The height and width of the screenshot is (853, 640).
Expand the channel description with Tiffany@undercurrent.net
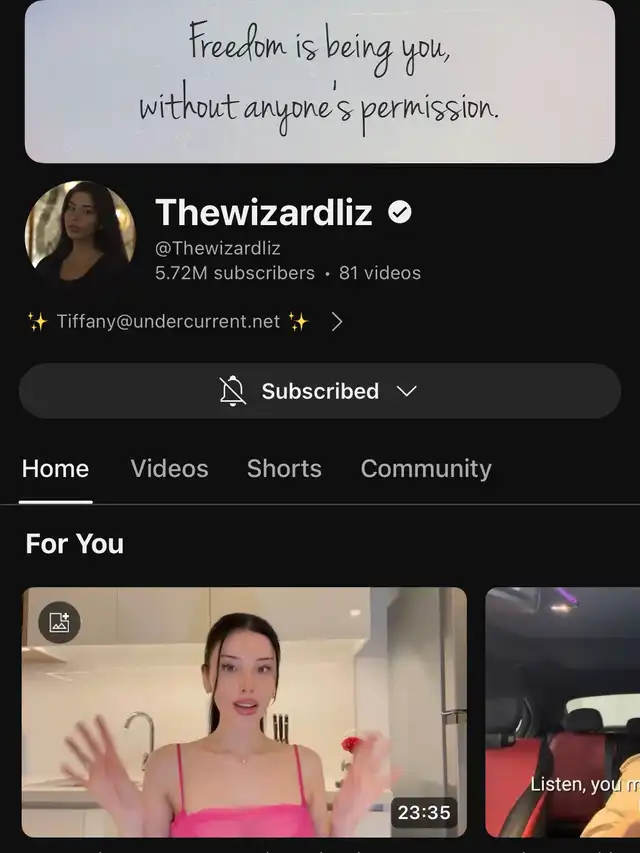pyautogui.click(x=337, y=322)
